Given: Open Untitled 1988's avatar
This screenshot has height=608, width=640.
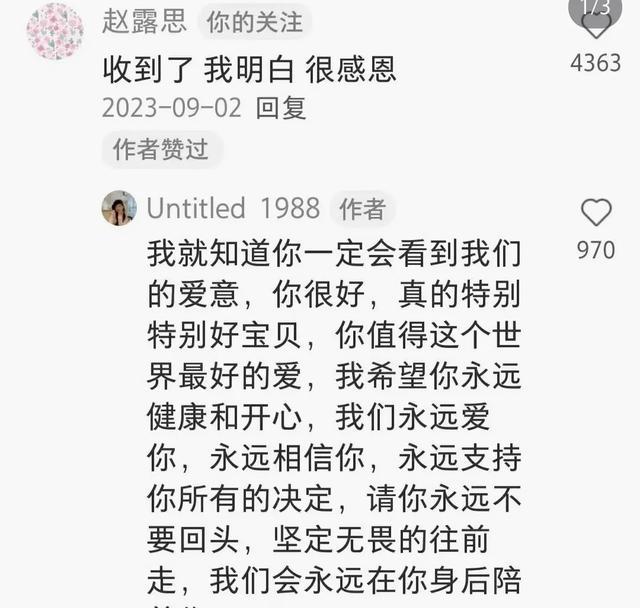Looking at the screenshot, I should 118,208.
